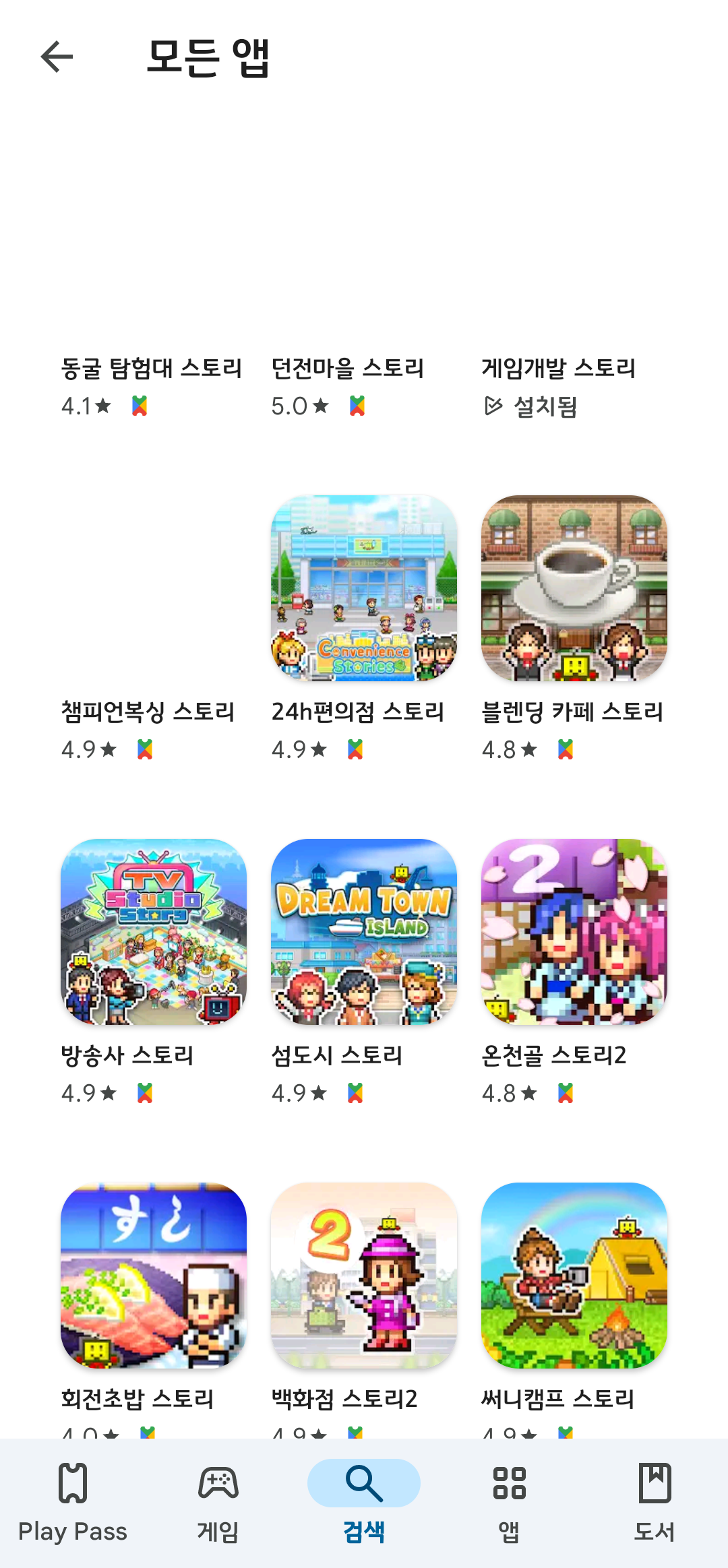The width and height of the screenshot is (728, 1568).
Task: Open the 온천골 스토리2 app page
Action: click(574, 932)
